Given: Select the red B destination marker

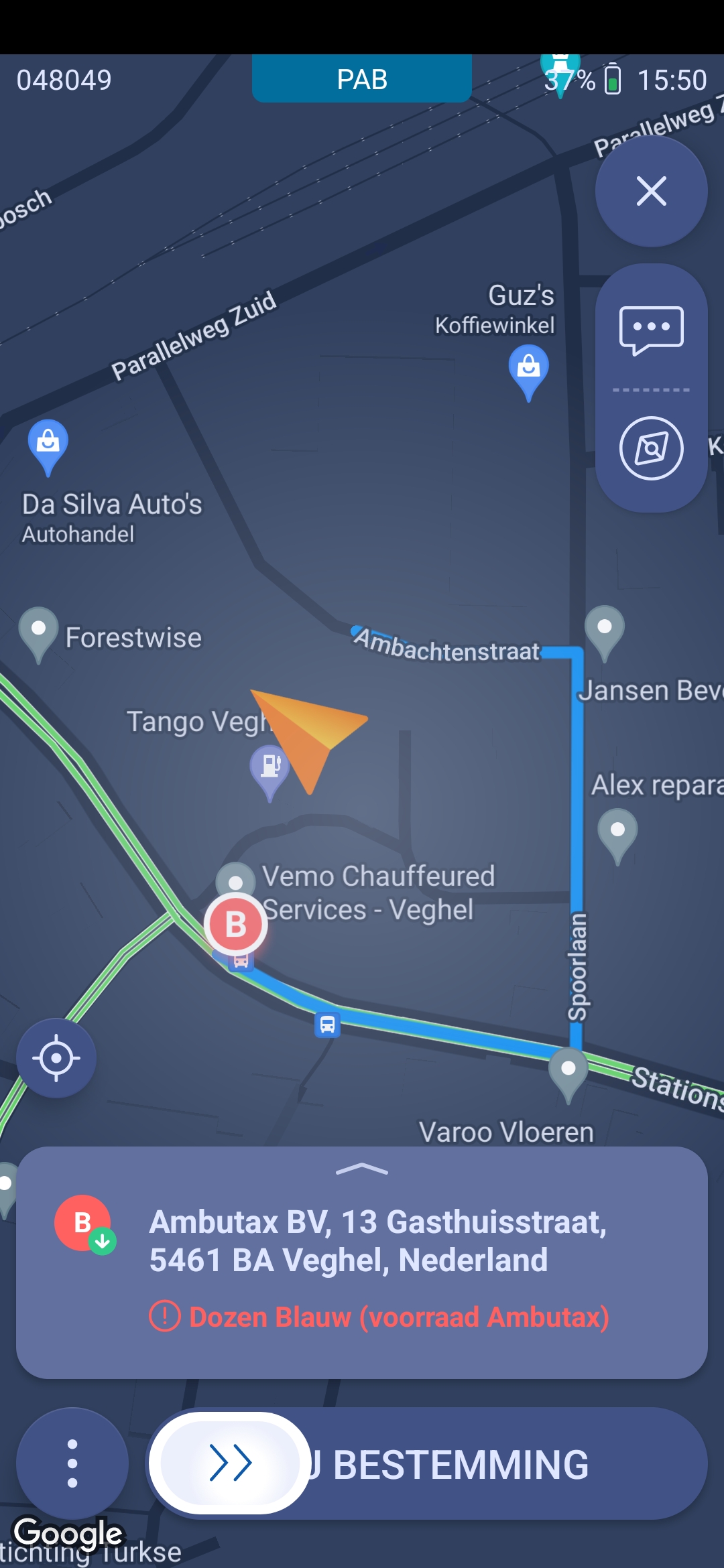Looking at the screenshot, I should (236, 925).
